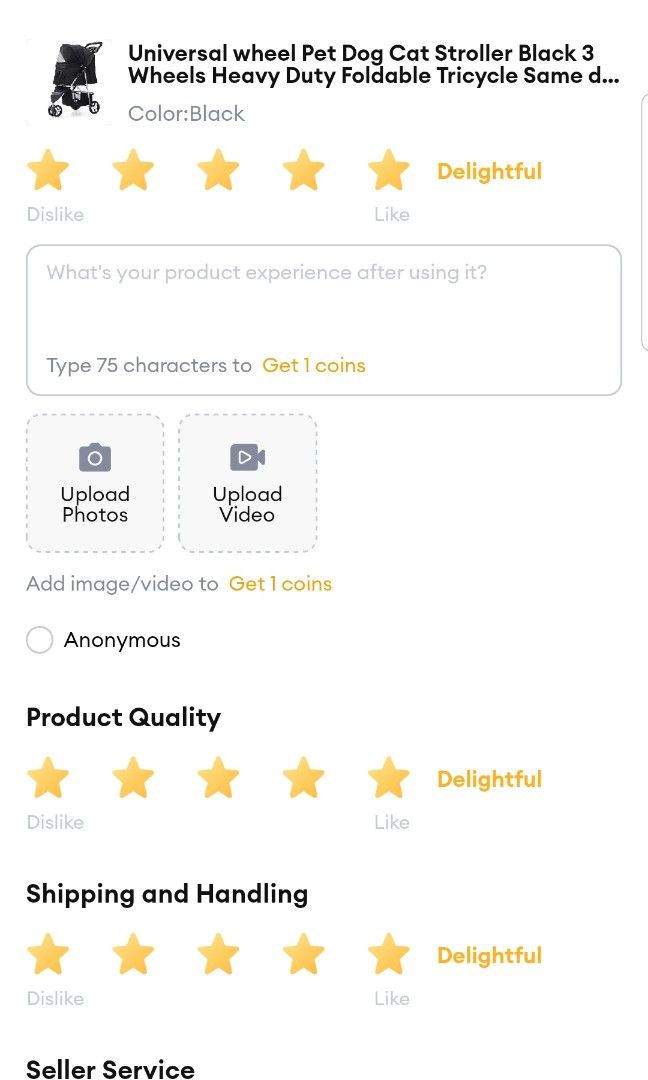Give Shipping and Handling five stars
648x1080 pixels.
click(x=388, y=954)
